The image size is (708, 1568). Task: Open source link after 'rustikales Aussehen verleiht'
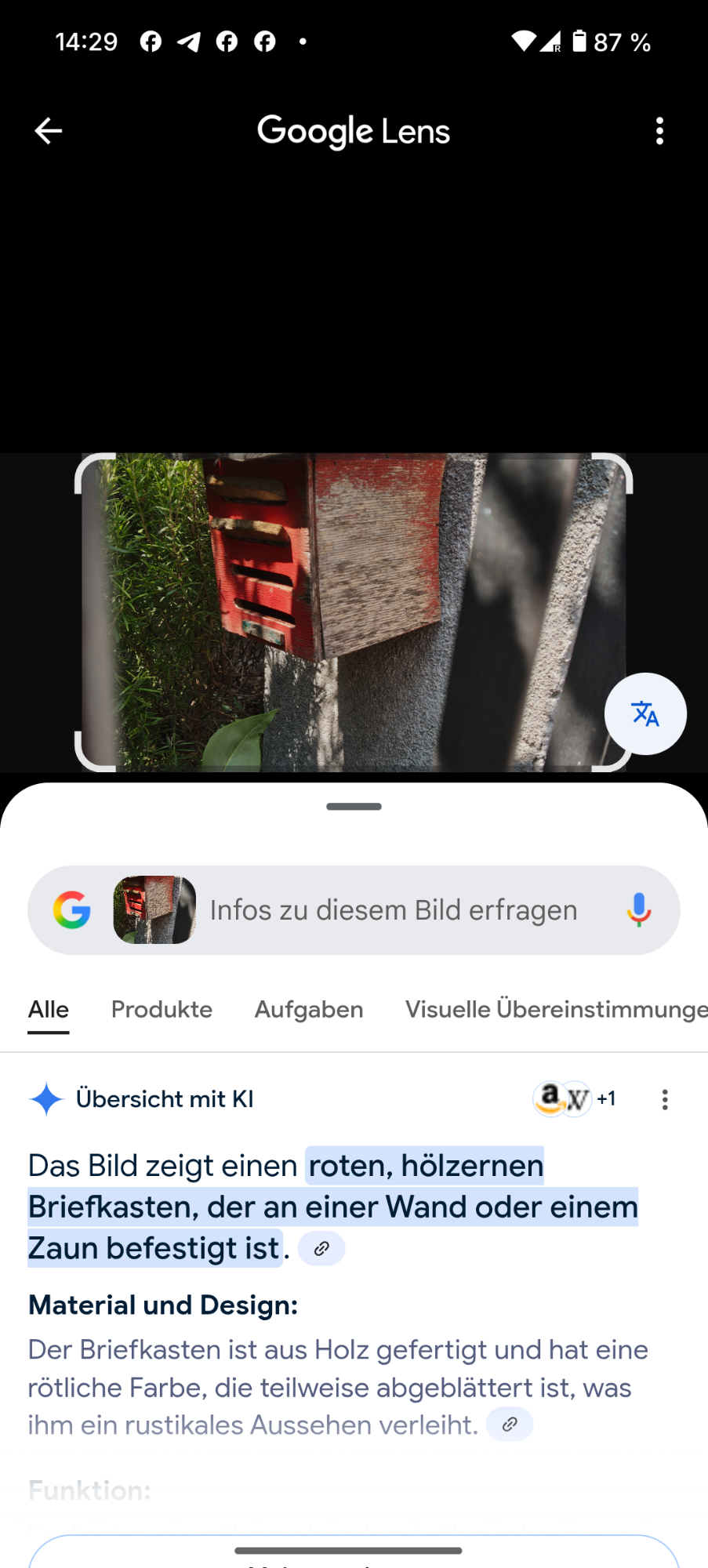[510, 1425]
